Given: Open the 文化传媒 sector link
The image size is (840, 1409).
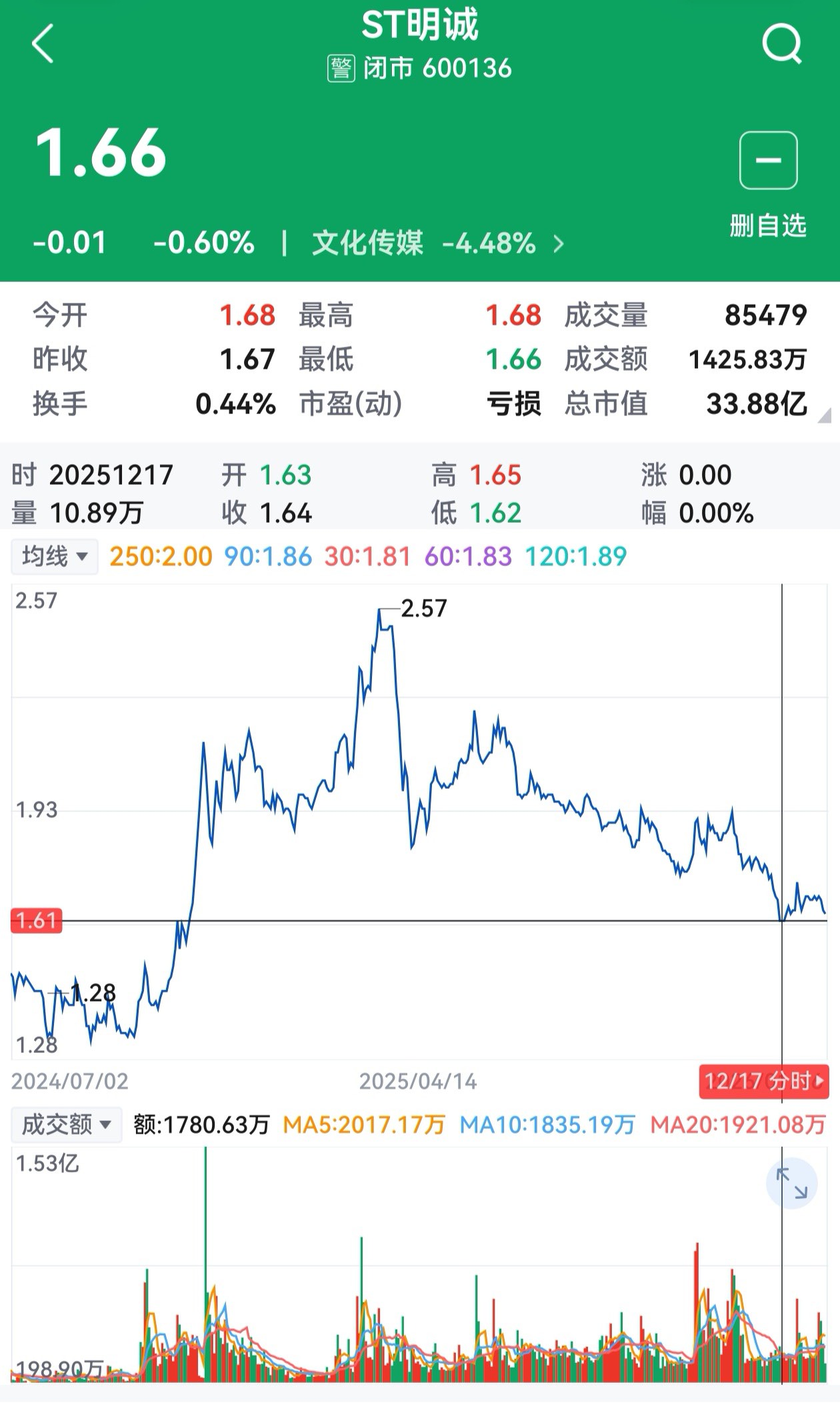Looking at the screenshot, I should pyautogui.click(x=438, y=243).
